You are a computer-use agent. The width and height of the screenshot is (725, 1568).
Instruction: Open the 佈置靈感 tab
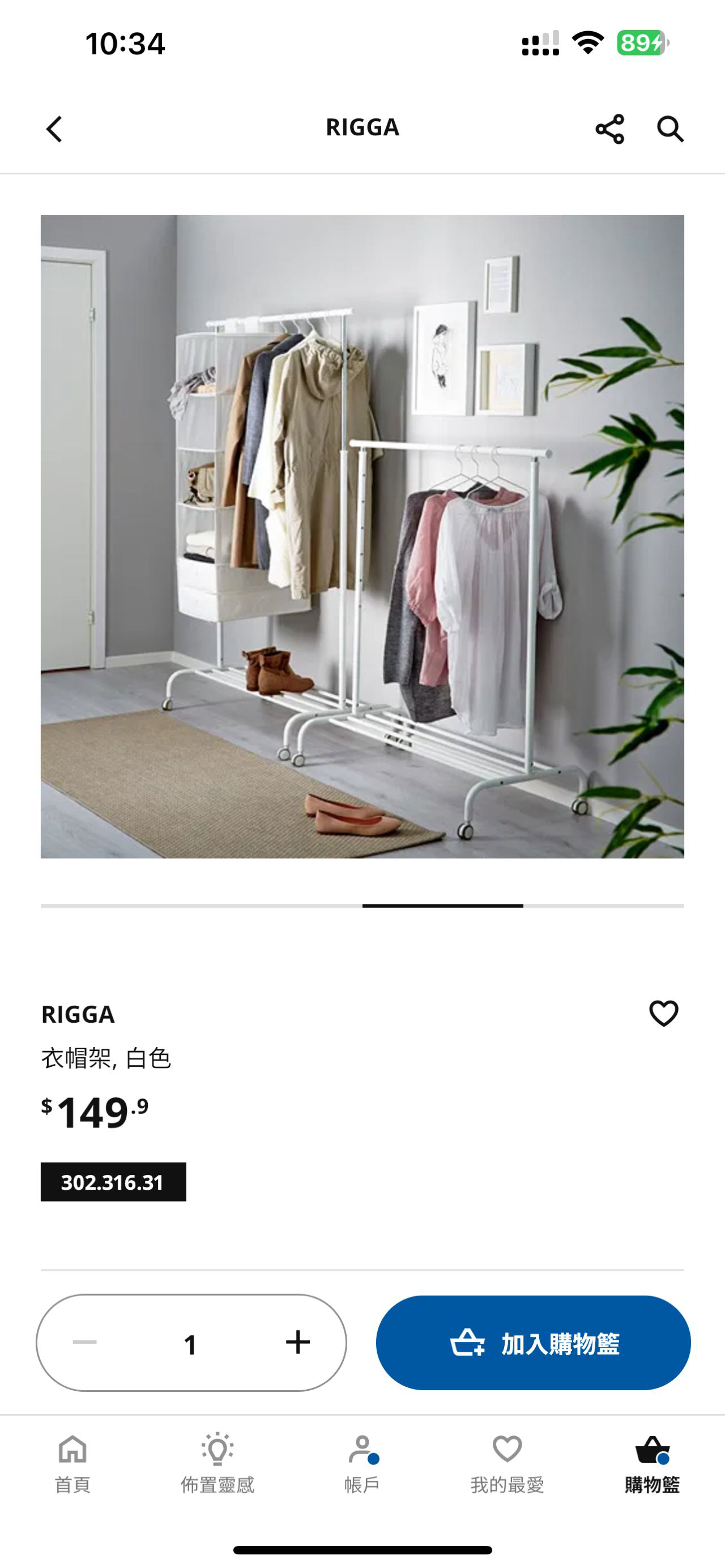pyautogui.click(x=217, y=1463)
